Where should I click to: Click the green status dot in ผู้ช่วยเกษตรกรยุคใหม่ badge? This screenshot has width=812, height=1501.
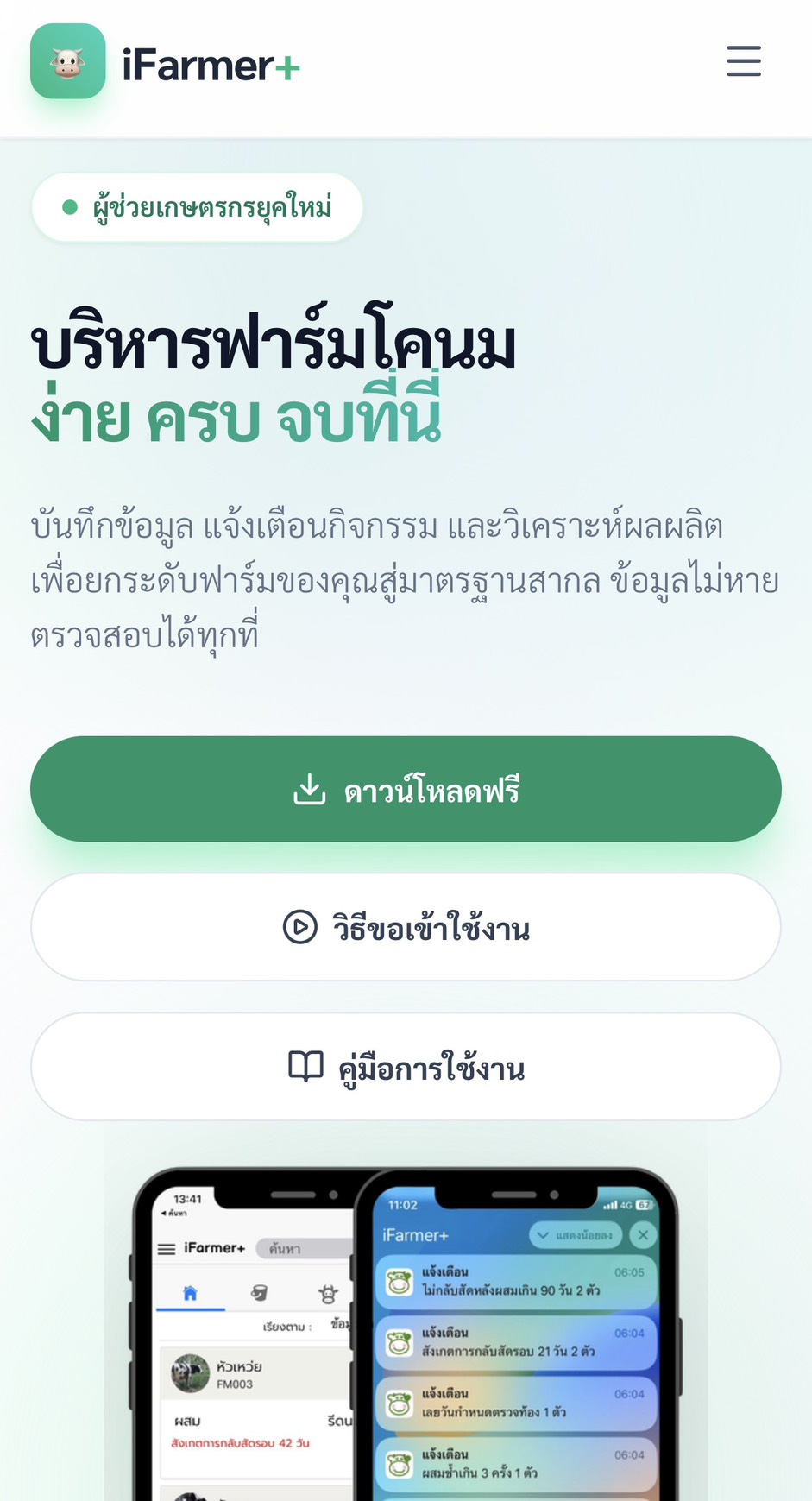(x=70, y=207)
